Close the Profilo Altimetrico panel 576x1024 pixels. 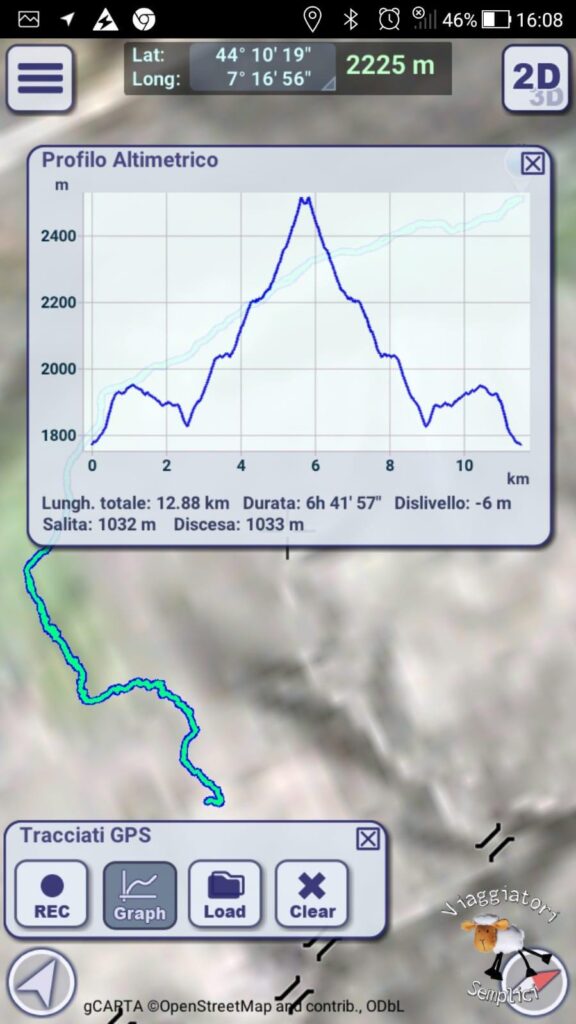point(533,163)
